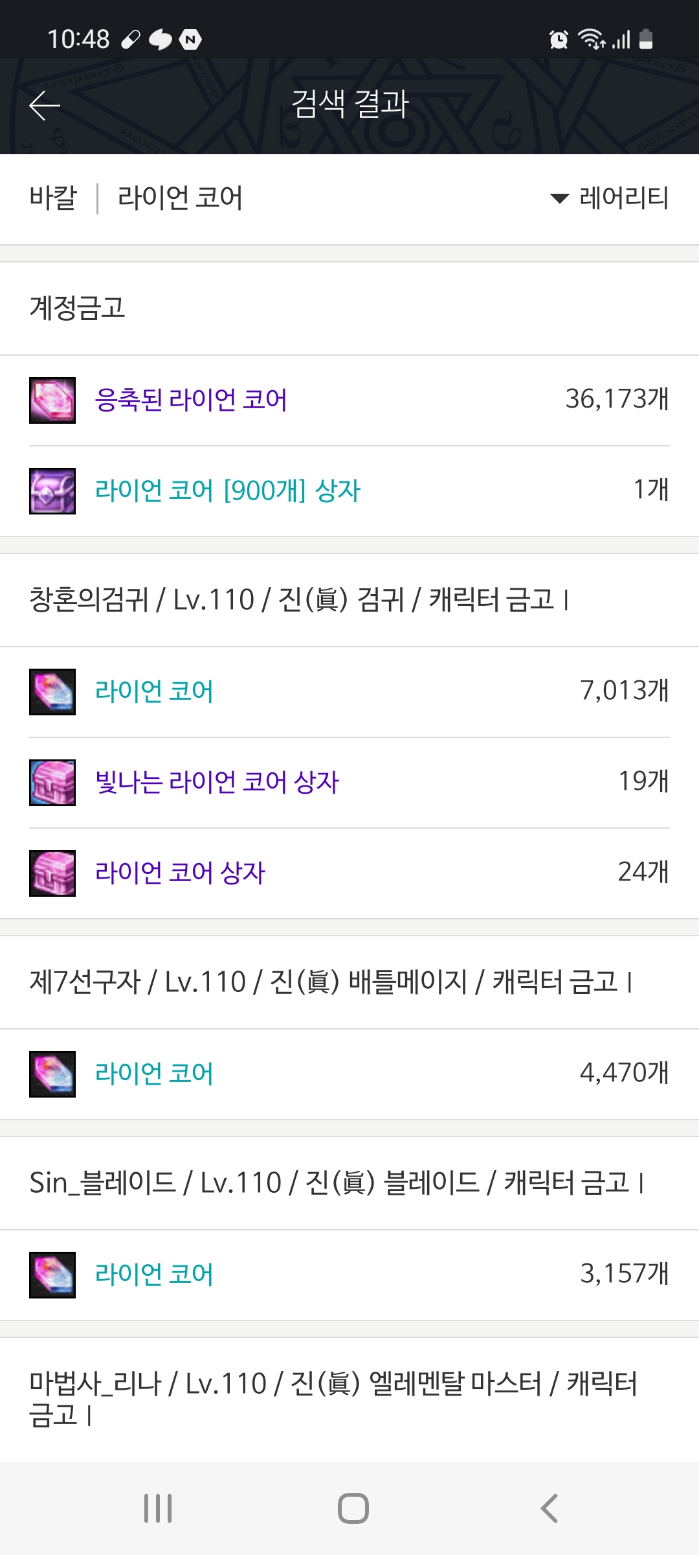Select 빛나는 라이언 코어 상자
The image size is (699, 1555).
(x=217, y=782)
